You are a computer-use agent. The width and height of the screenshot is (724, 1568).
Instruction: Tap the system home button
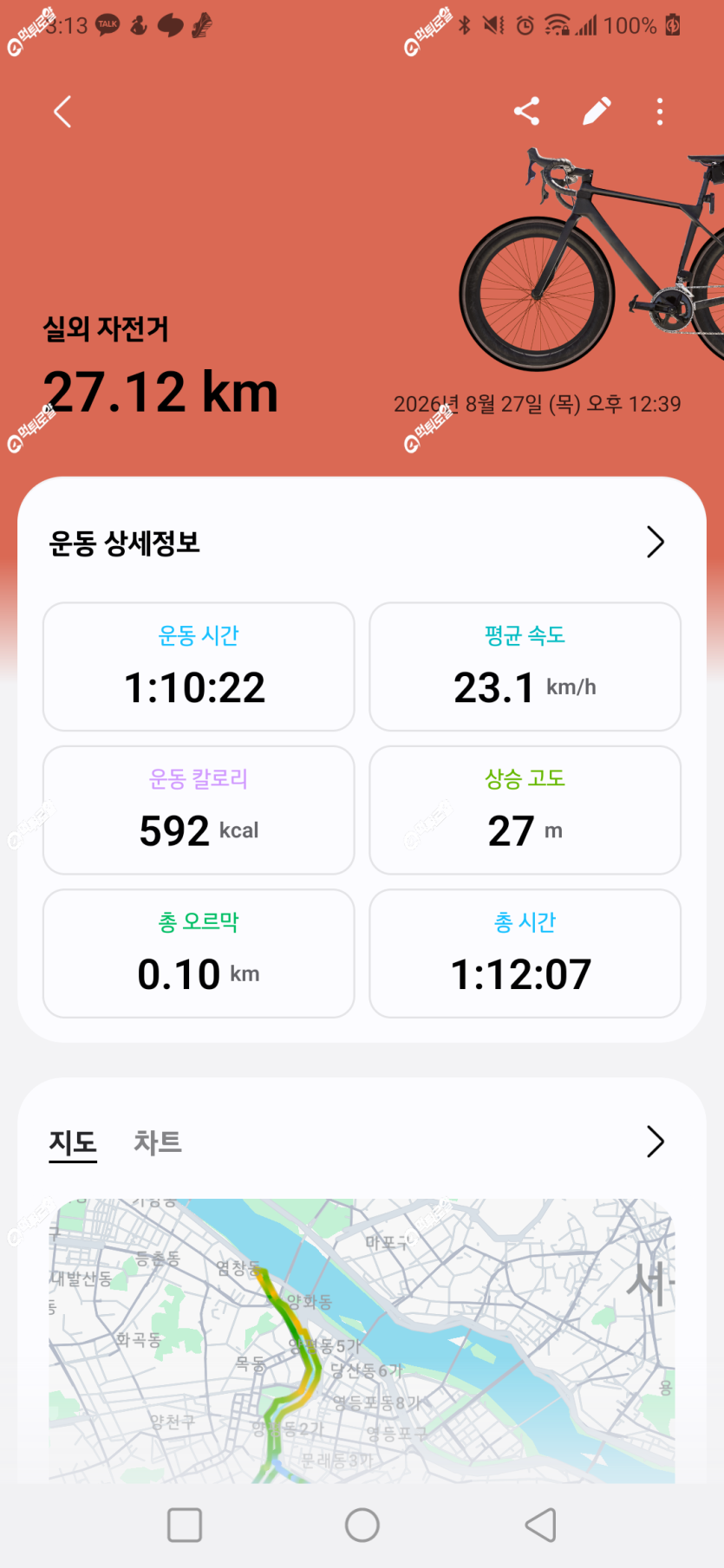[x=362, y=1525]
